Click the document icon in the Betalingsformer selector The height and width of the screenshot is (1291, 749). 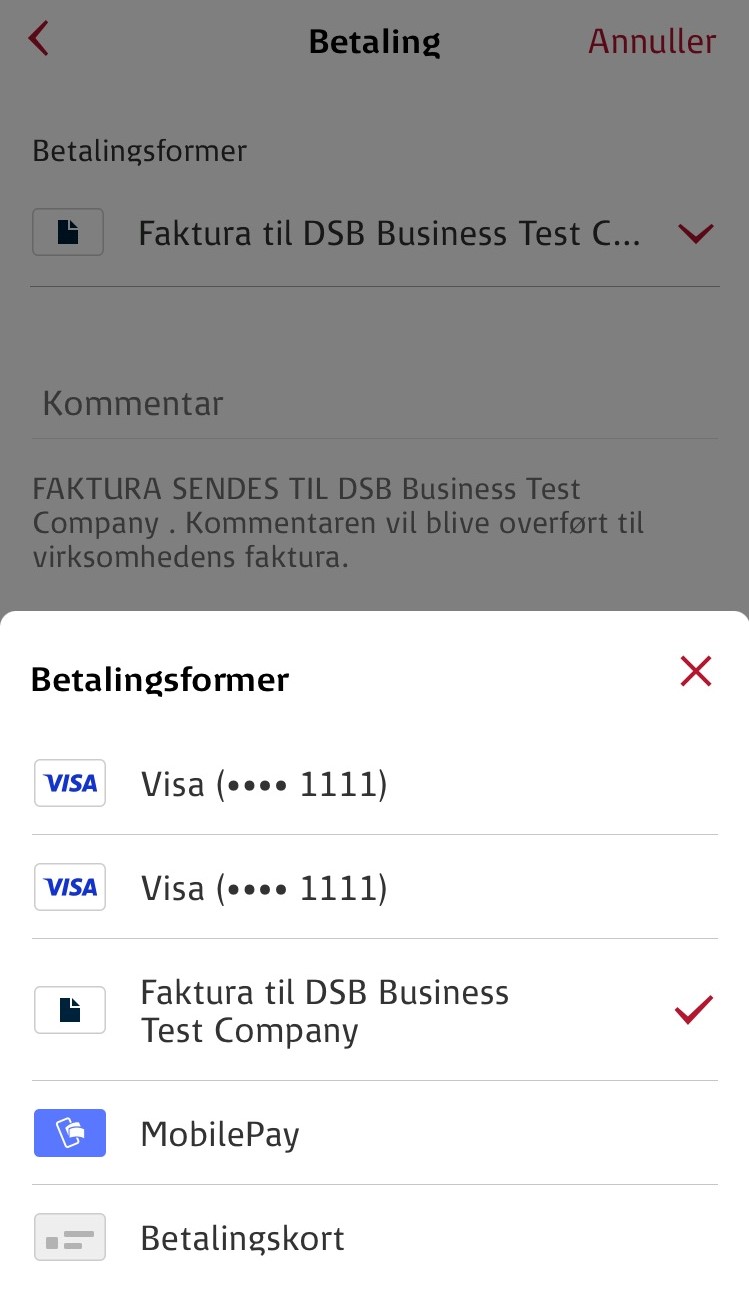point(68,232)
